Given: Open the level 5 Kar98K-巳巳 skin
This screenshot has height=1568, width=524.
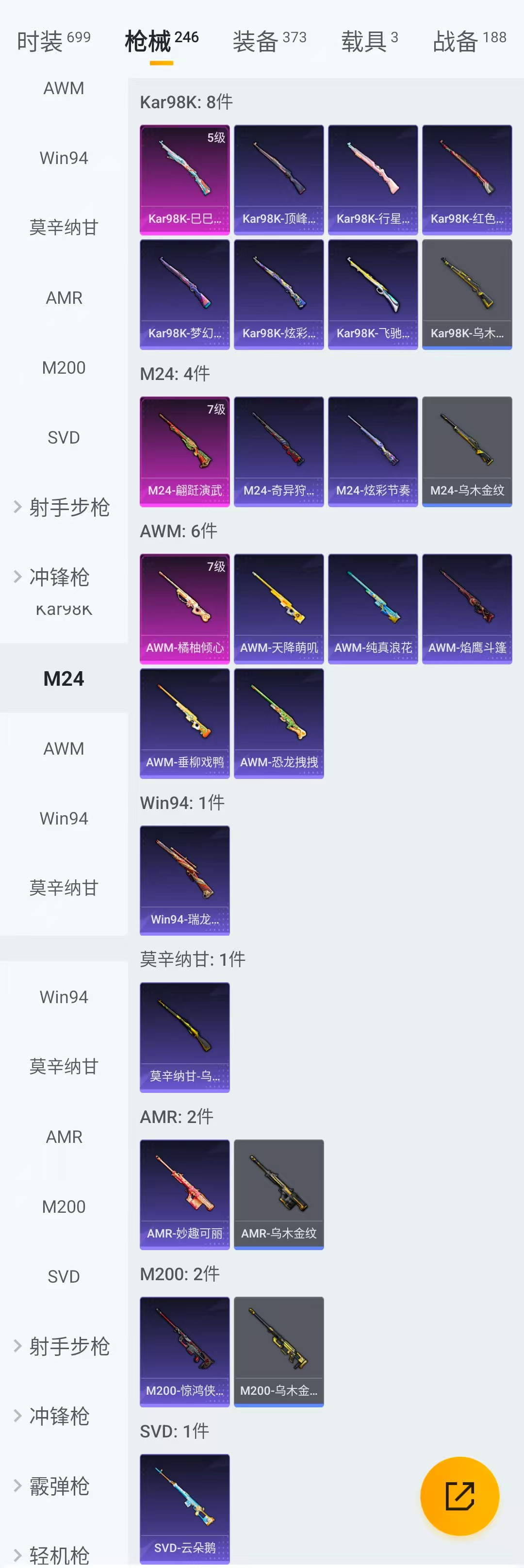Looking at the screenshot, I should point(184,180).
